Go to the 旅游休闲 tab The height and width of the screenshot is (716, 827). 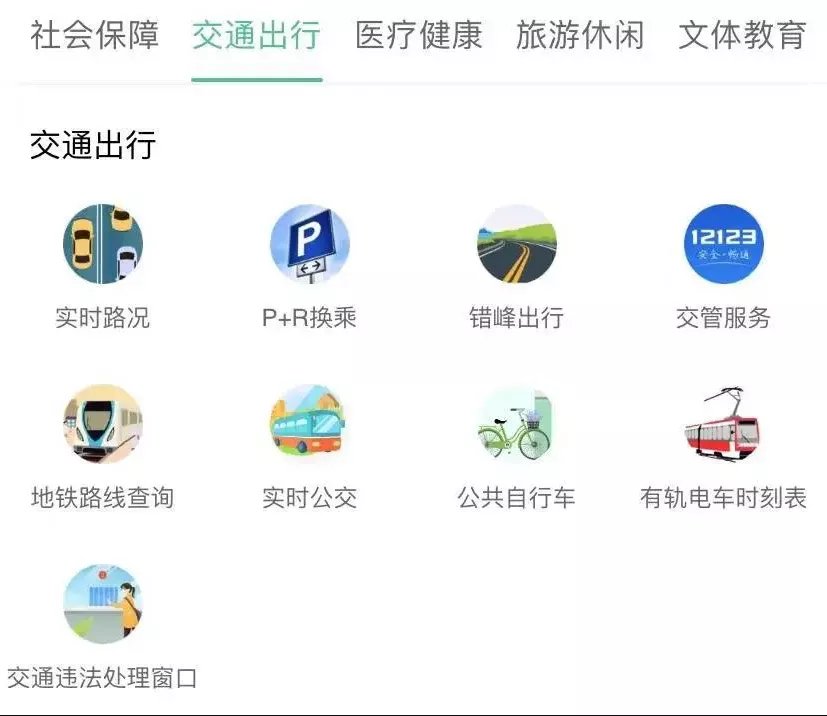580,36
